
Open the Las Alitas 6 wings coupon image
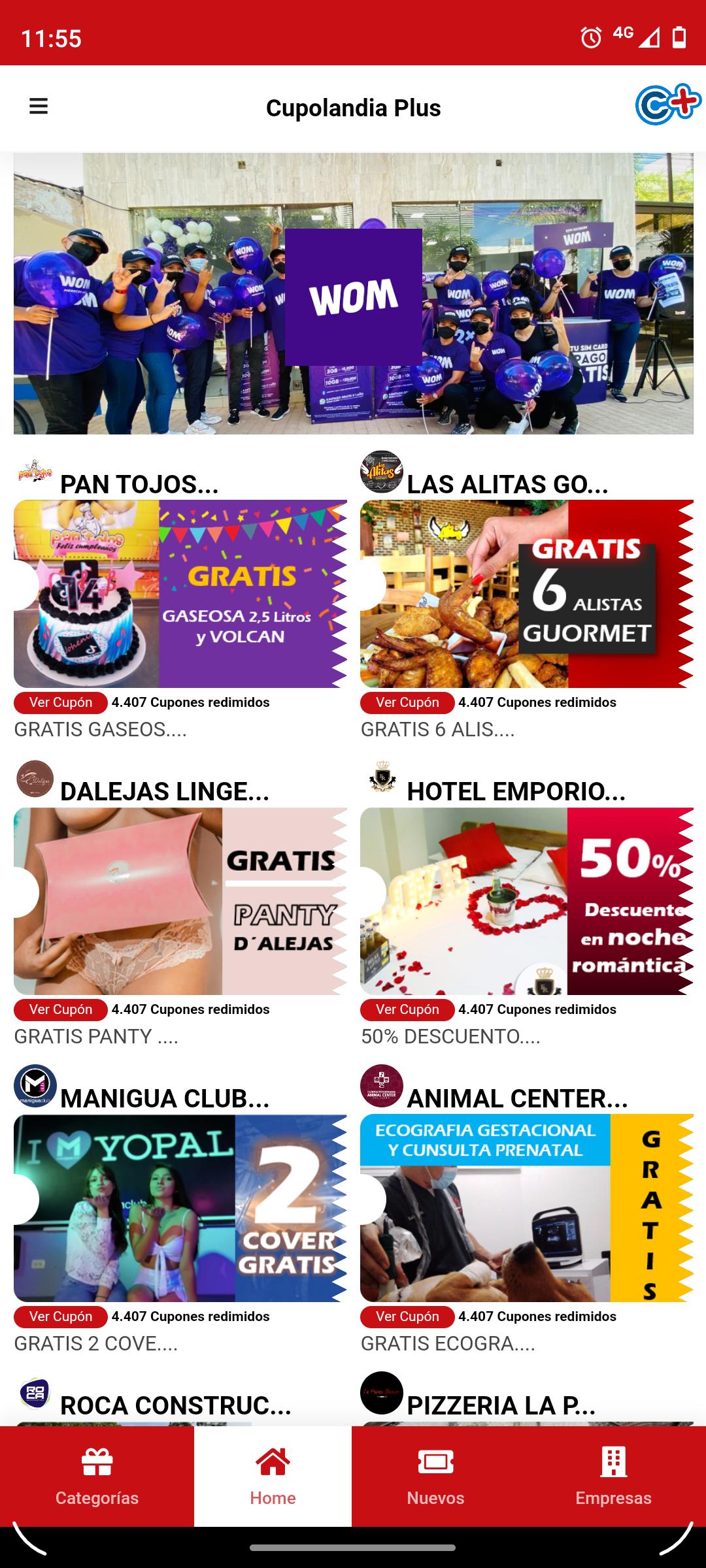coord(527,594)
